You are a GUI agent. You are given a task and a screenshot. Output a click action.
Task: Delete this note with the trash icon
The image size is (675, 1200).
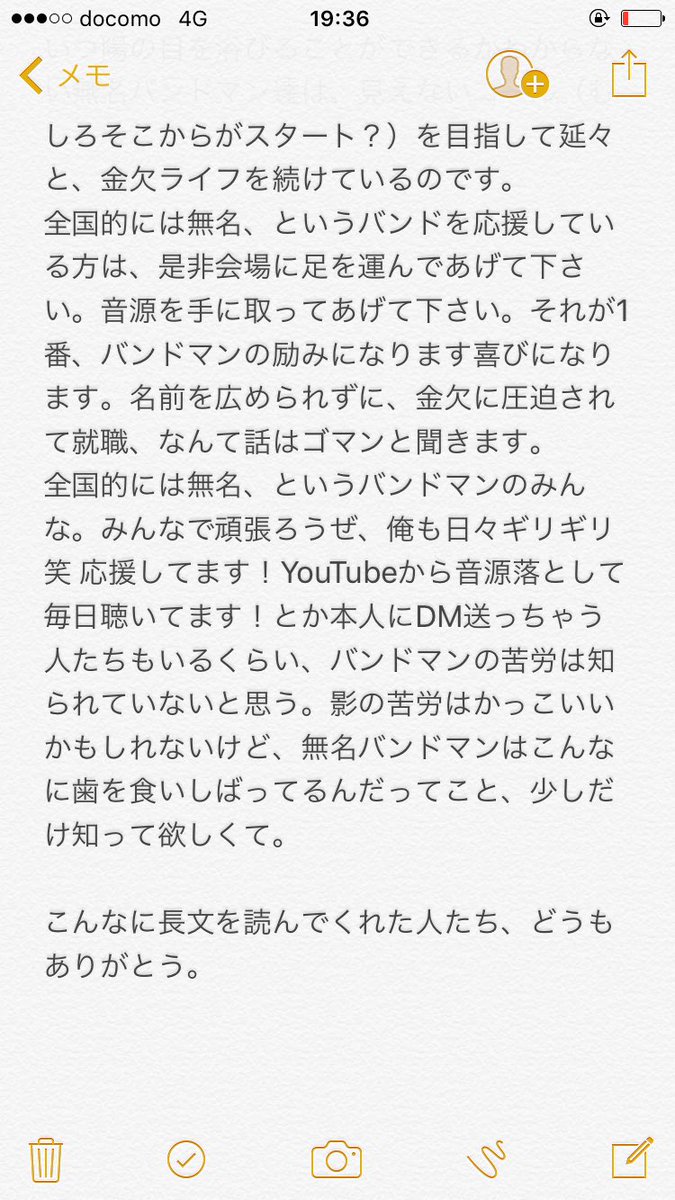46,1159
